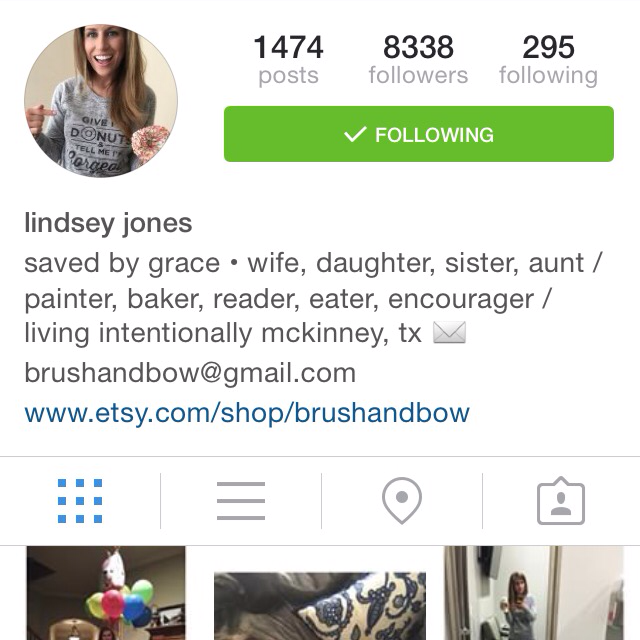View the 295 following list
This screenshot has height=640, width=640.
coord(548,60)
